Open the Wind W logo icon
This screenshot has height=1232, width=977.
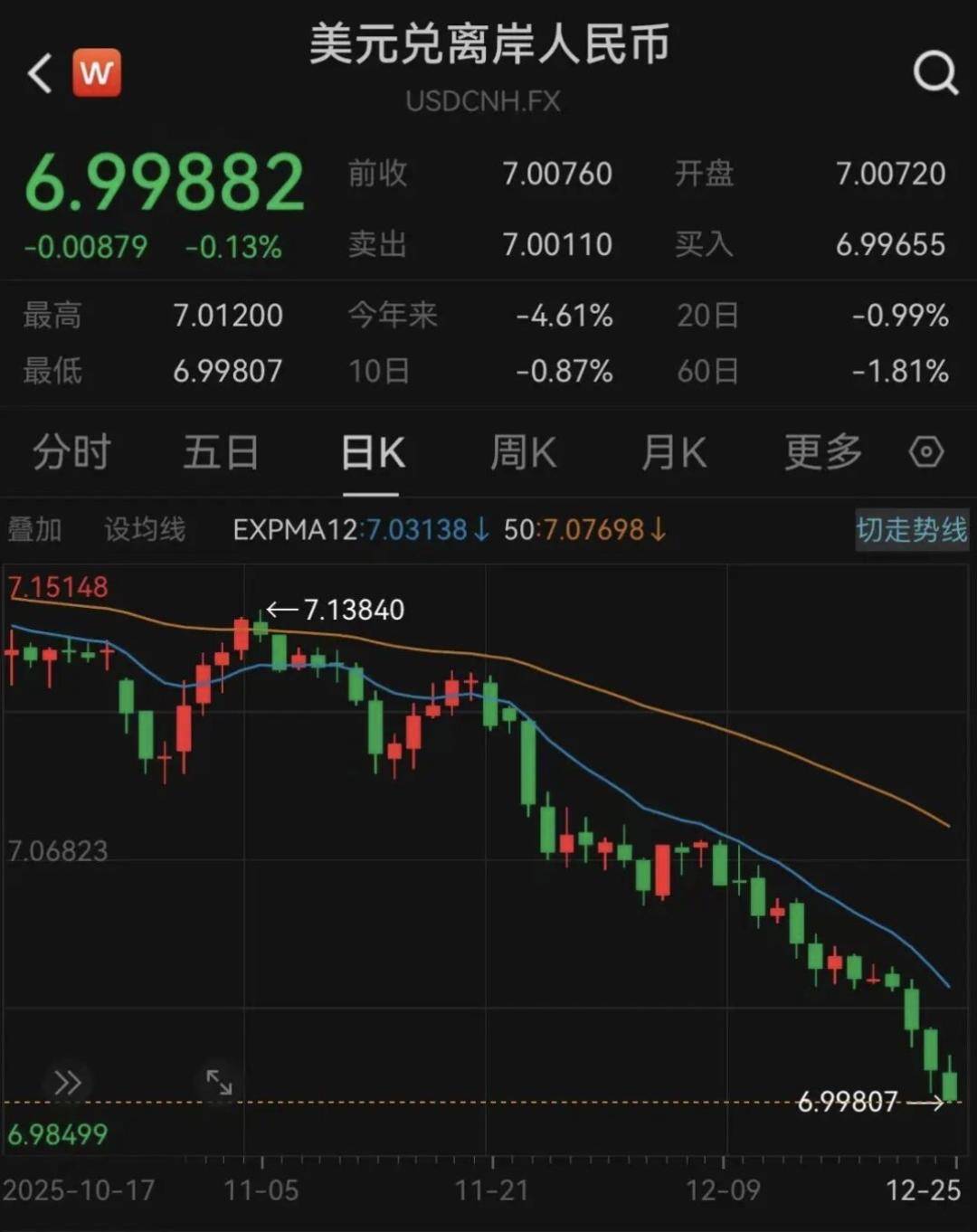click(99, 72)
